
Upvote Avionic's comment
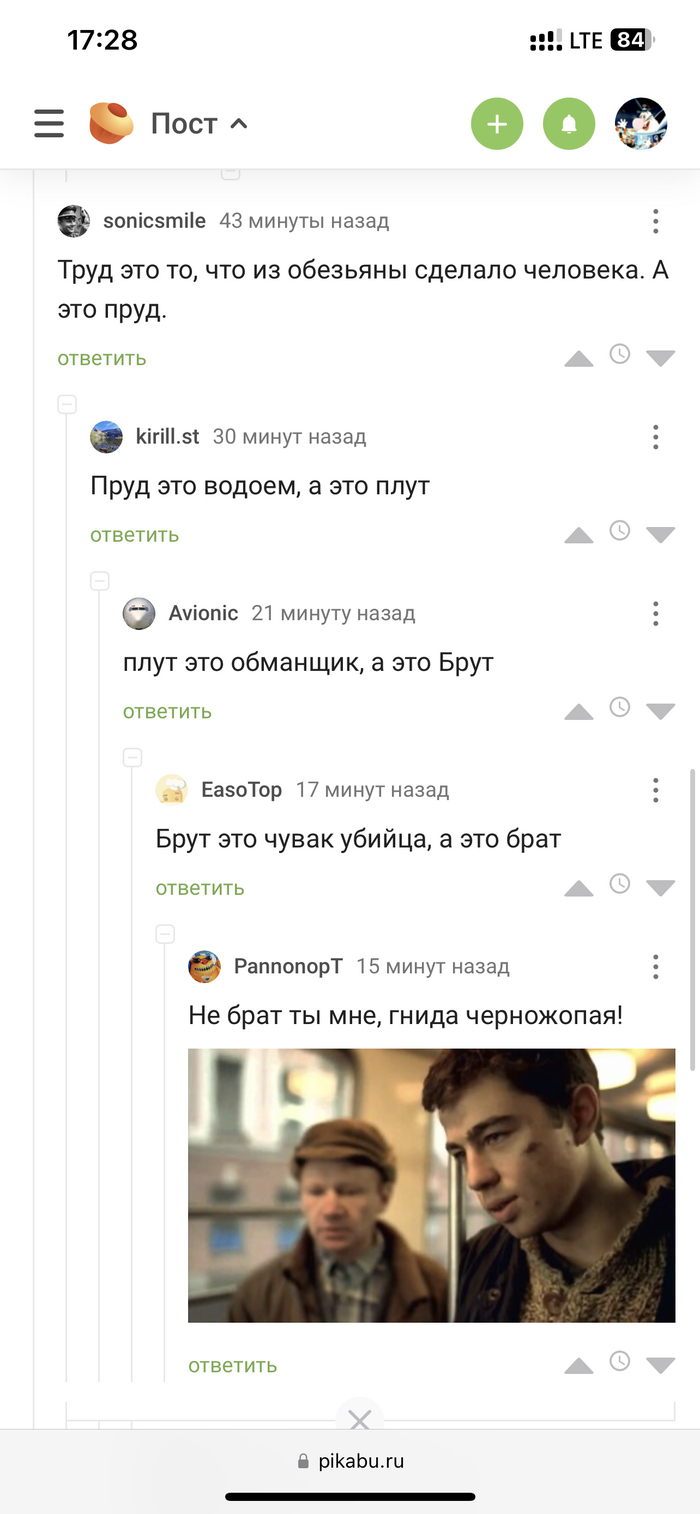point(579,712)
